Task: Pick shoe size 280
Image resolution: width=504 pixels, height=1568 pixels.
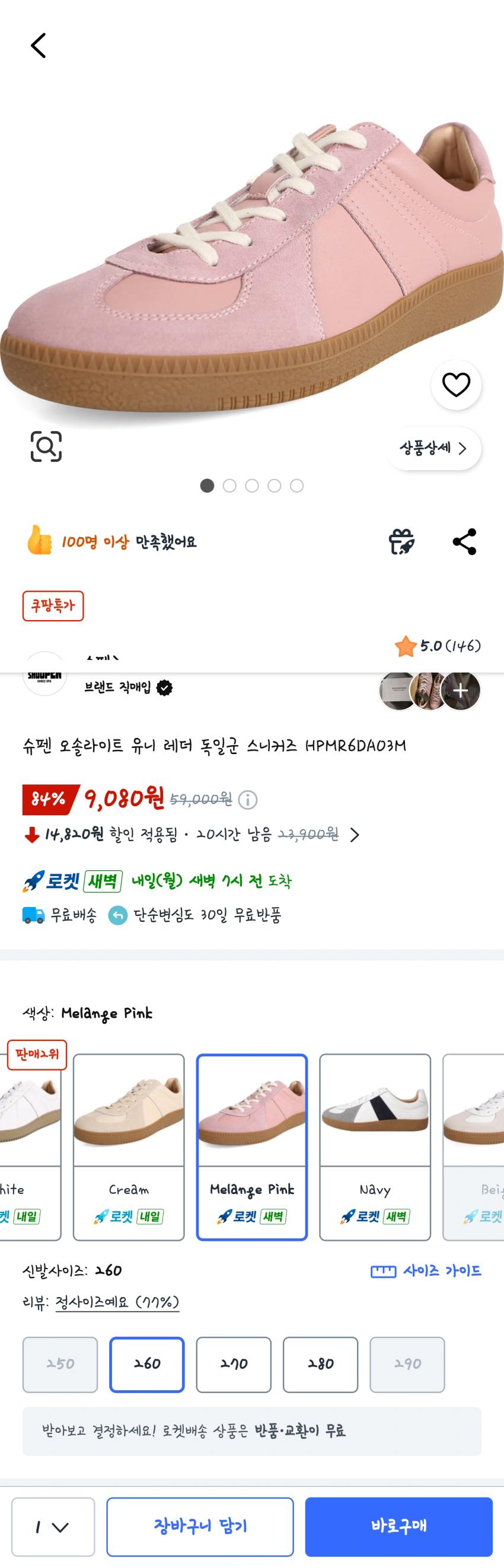Action: pos(320,1364)
